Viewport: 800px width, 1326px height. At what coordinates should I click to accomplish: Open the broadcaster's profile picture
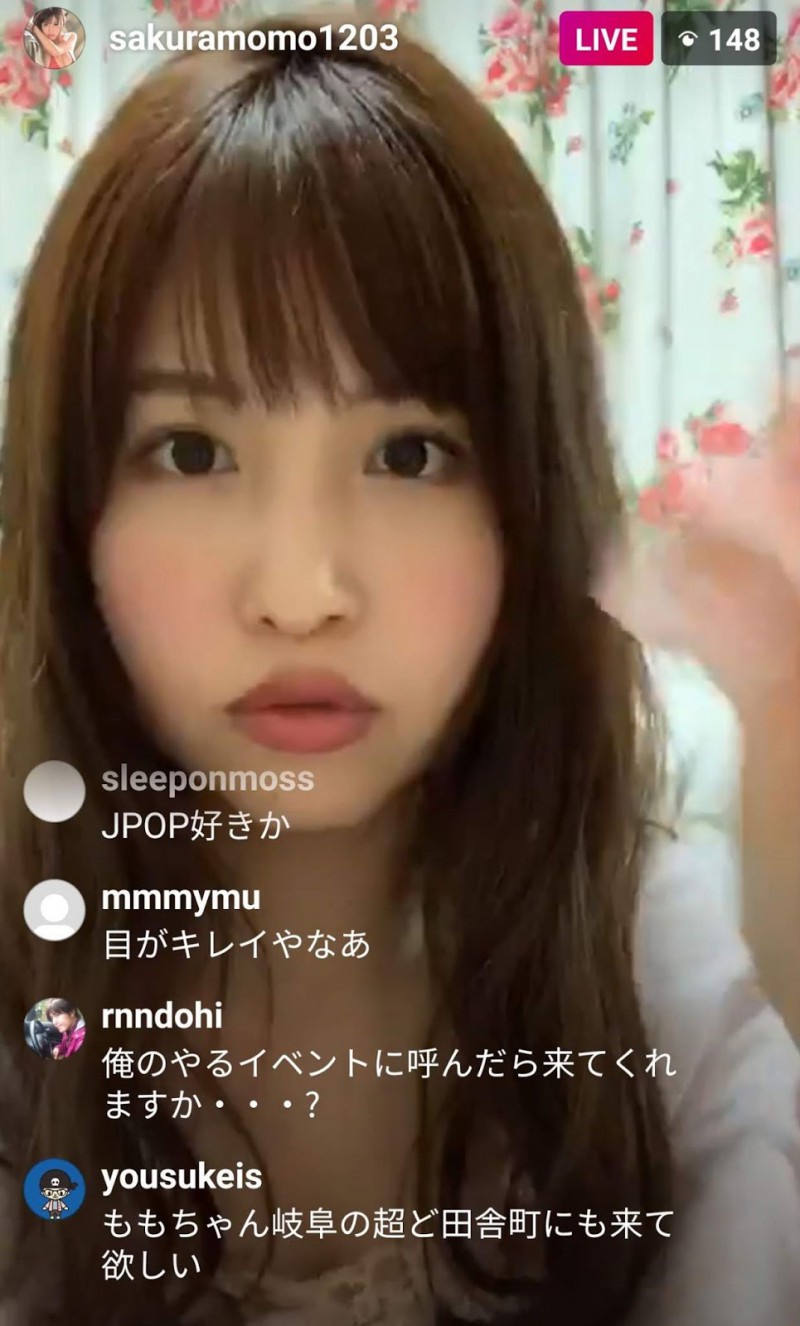click(x=54, y=38)
